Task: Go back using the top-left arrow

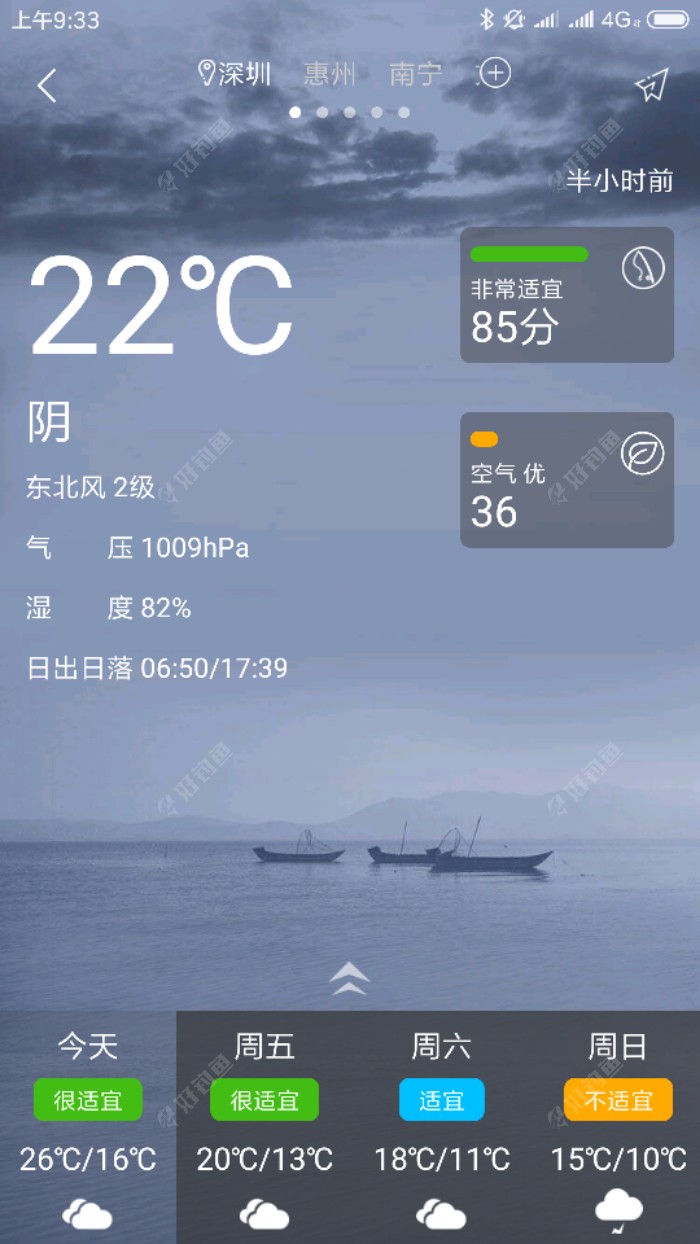Action: click(46, 86)
